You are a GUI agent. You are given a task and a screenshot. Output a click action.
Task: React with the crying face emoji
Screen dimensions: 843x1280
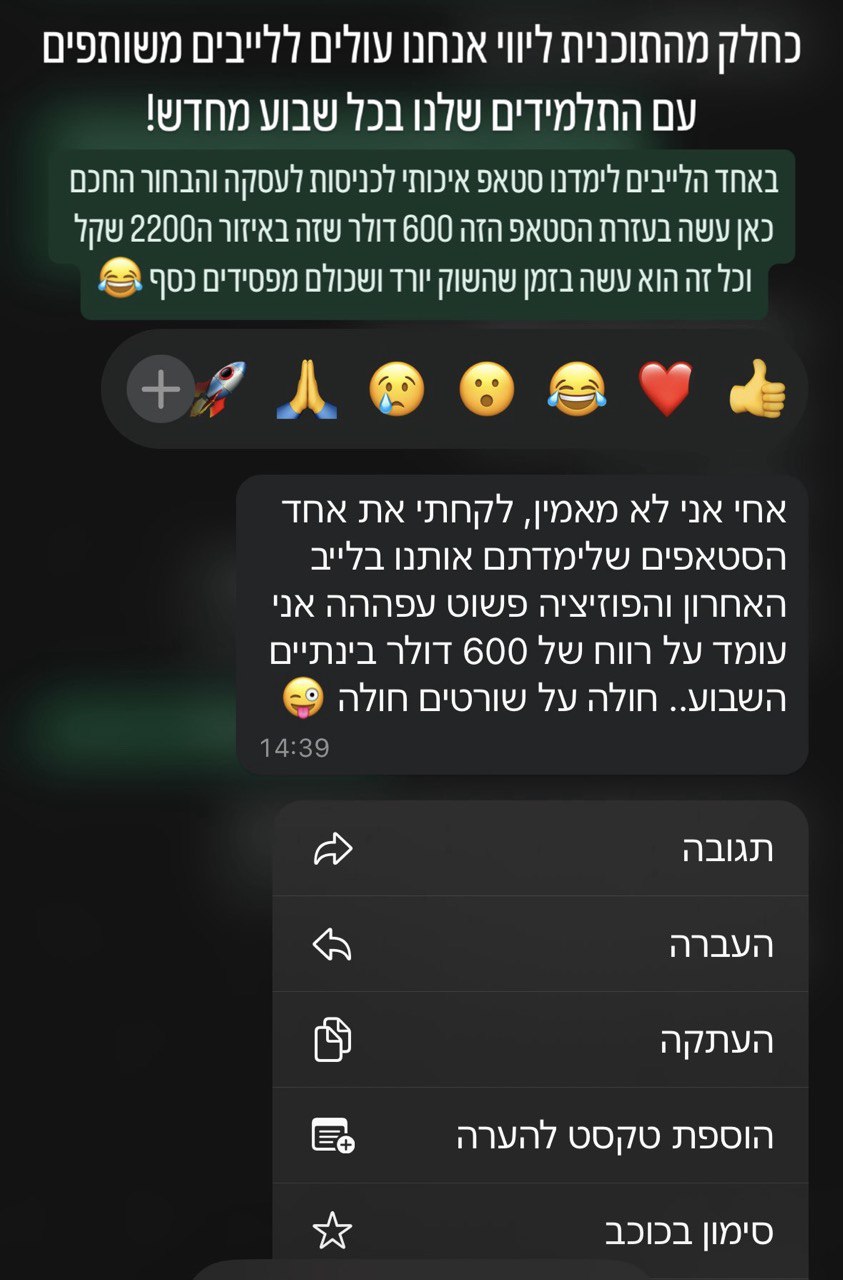click(x=397, y=390)
